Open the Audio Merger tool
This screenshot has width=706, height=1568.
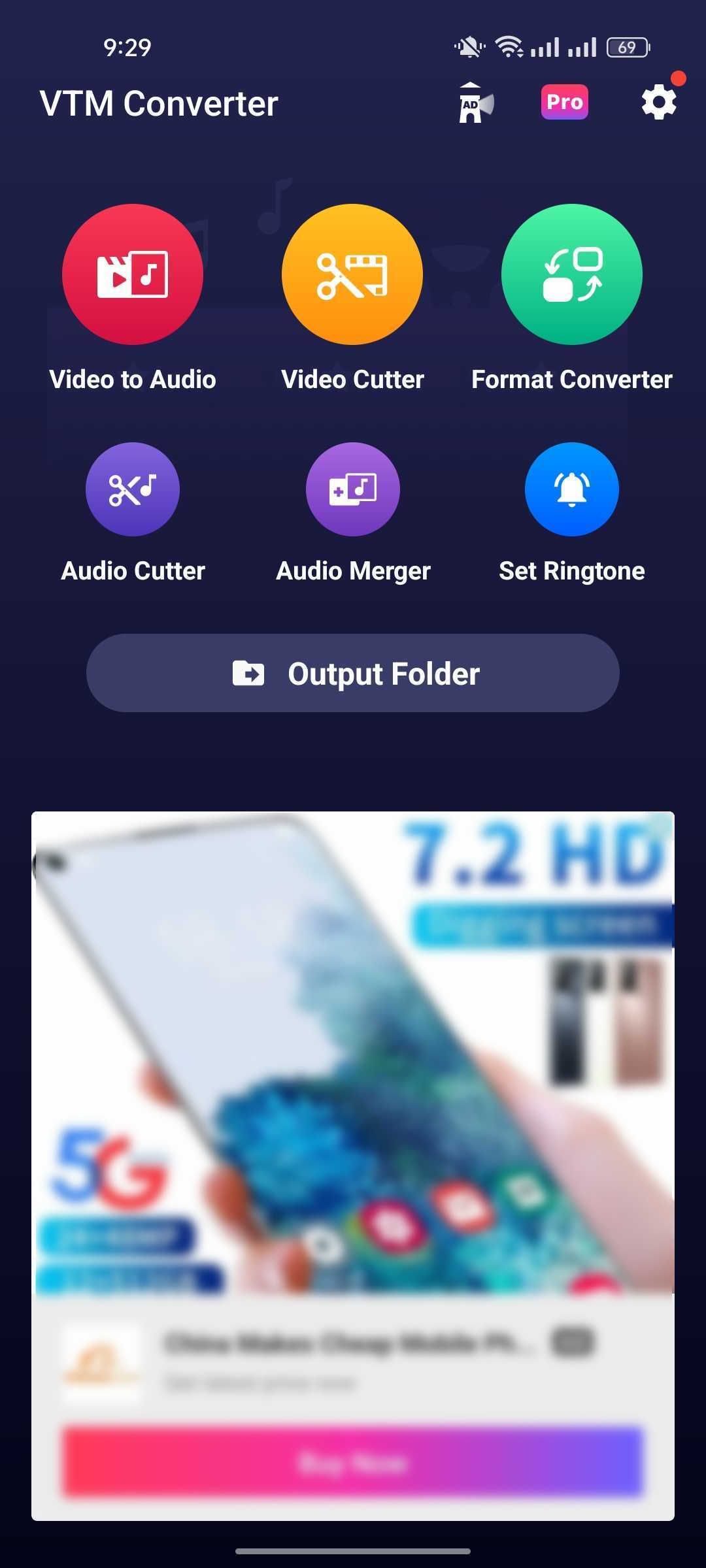click(352, 489)
